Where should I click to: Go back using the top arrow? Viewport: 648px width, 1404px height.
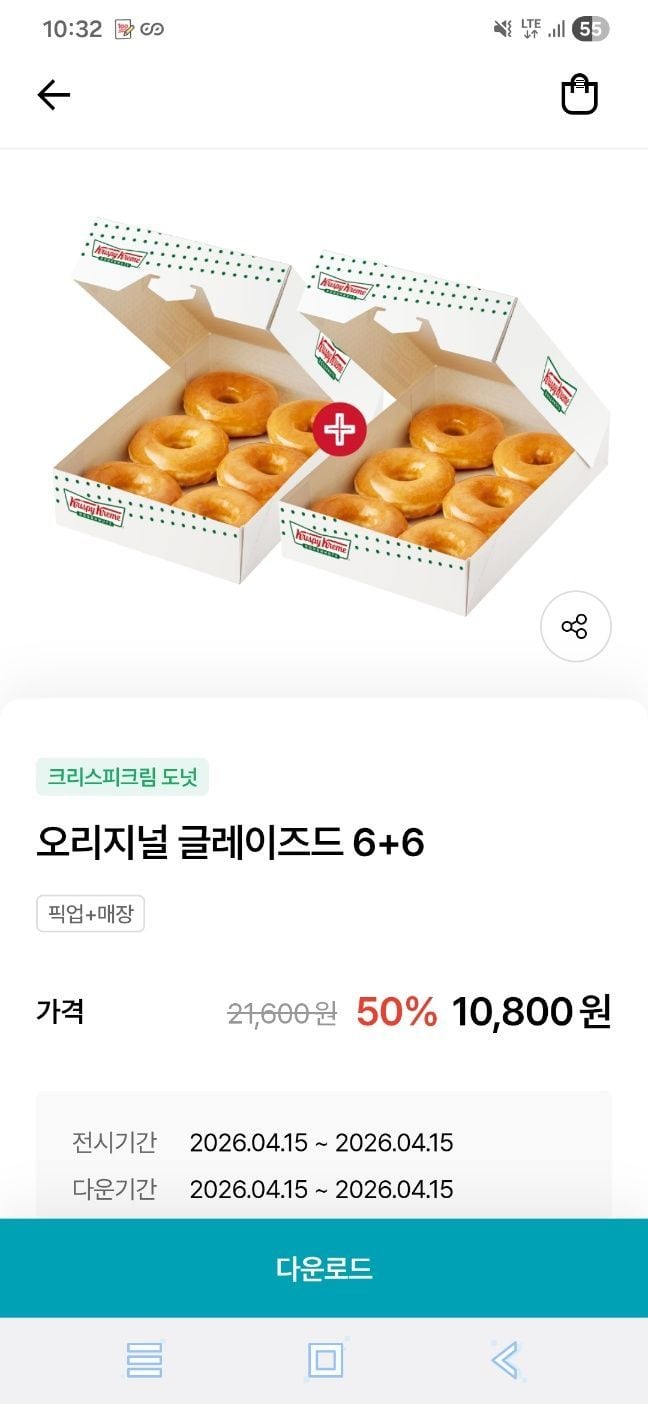(54, 95)
